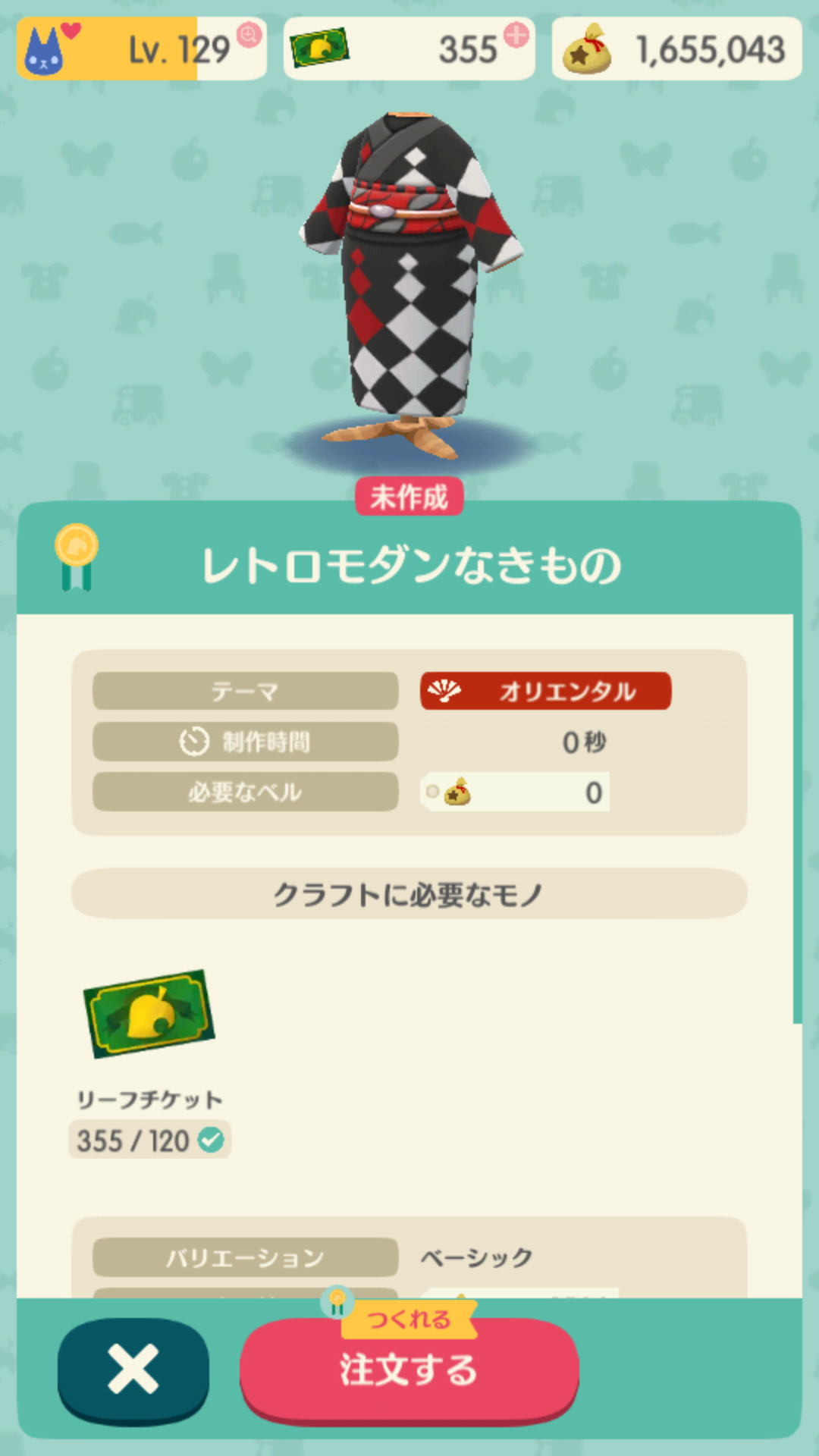Tap the 注文する order button
This screenshot has width=819, height=1456.
(x=409, y=1370)
